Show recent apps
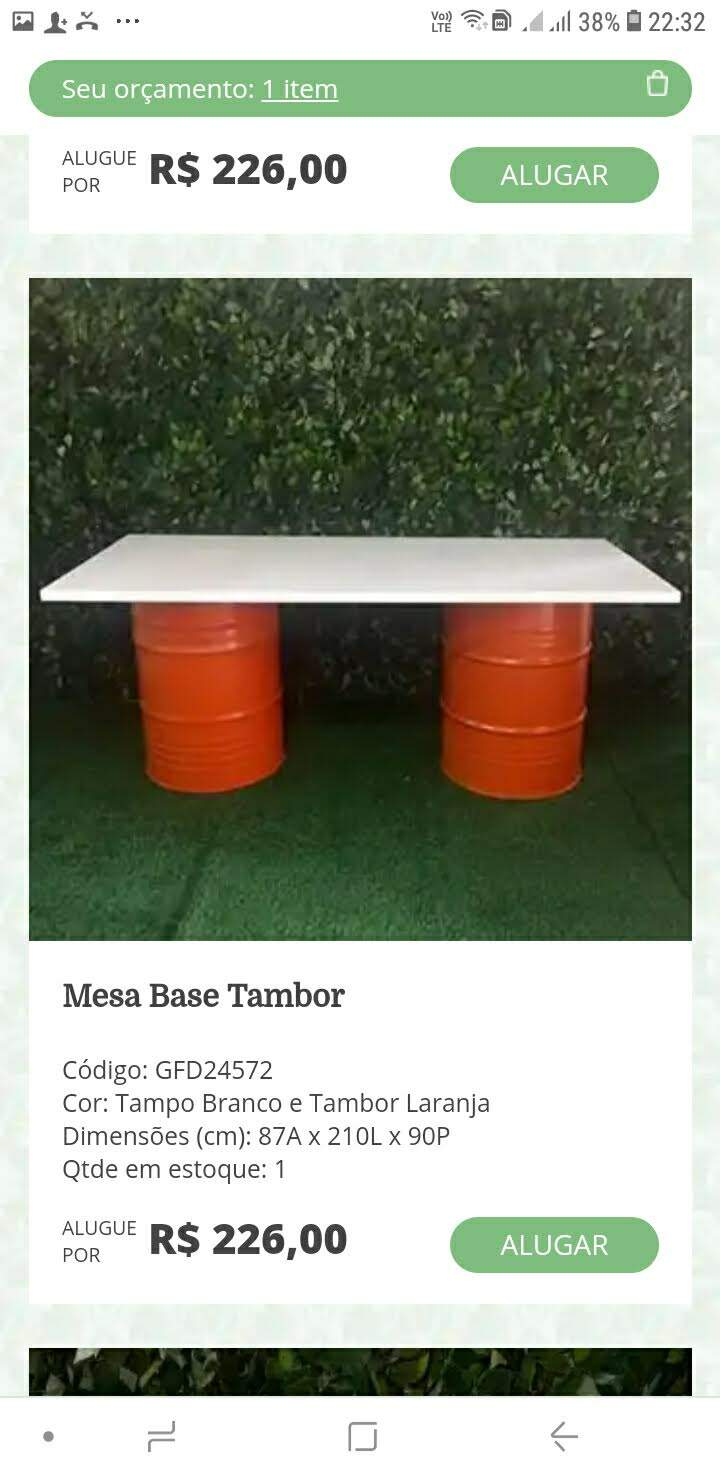 click(x=161, y=1437)
